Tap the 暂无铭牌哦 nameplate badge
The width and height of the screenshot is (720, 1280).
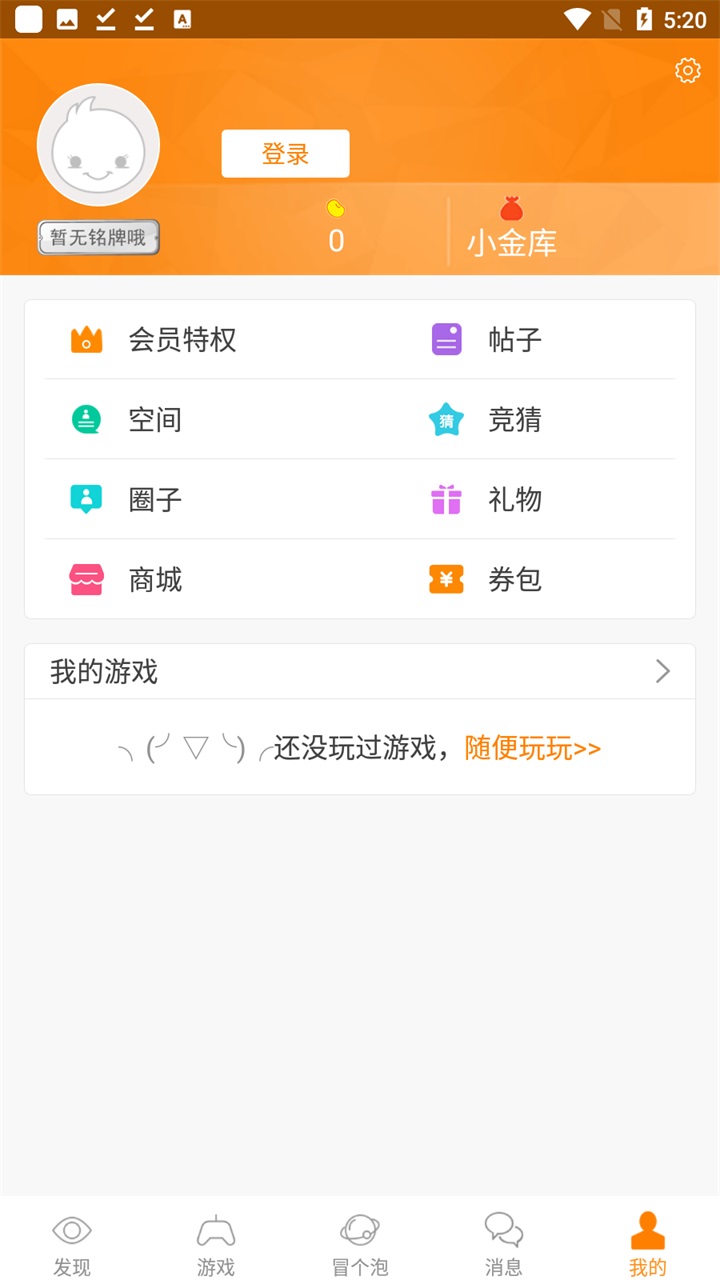tap(98, 237)
